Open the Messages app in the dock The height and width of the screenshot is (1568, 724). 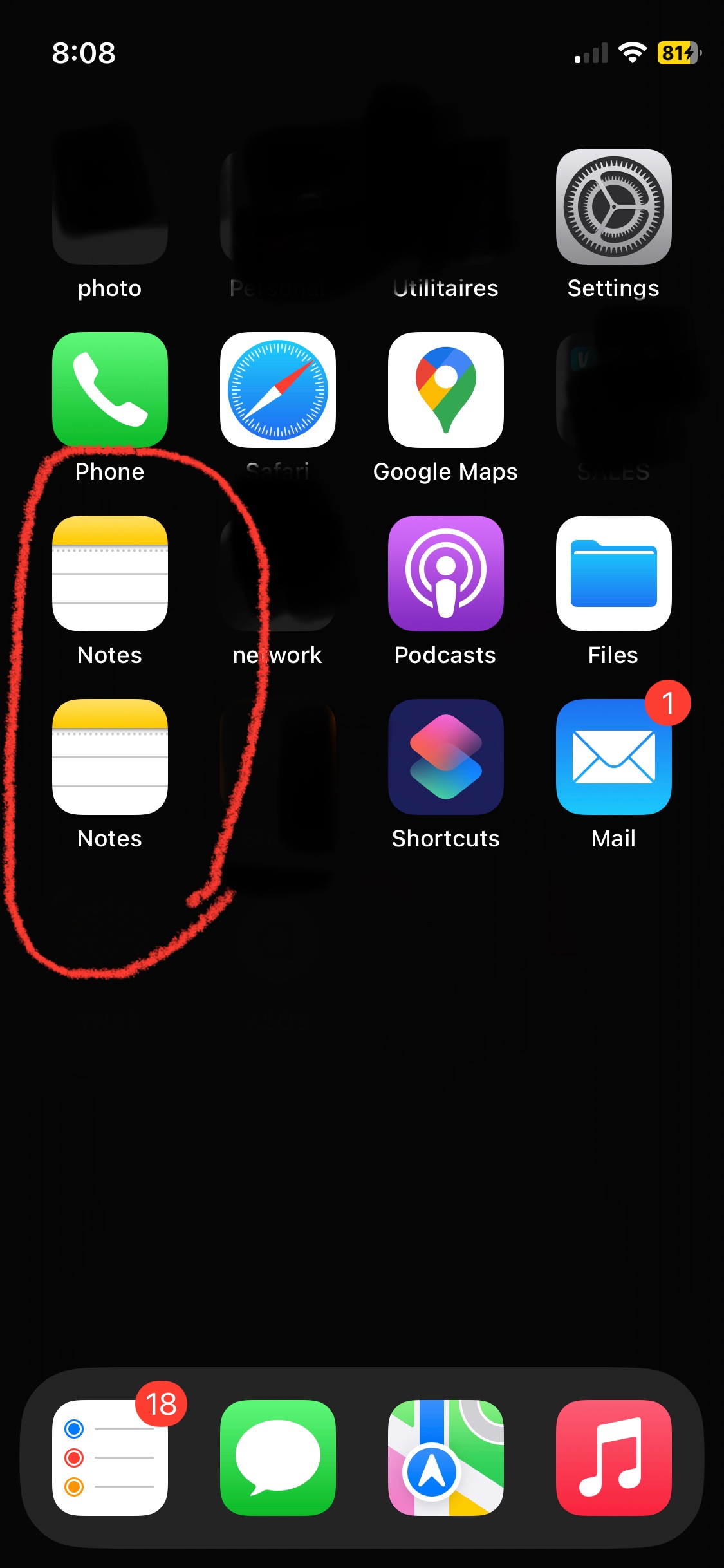(278, 1457)
